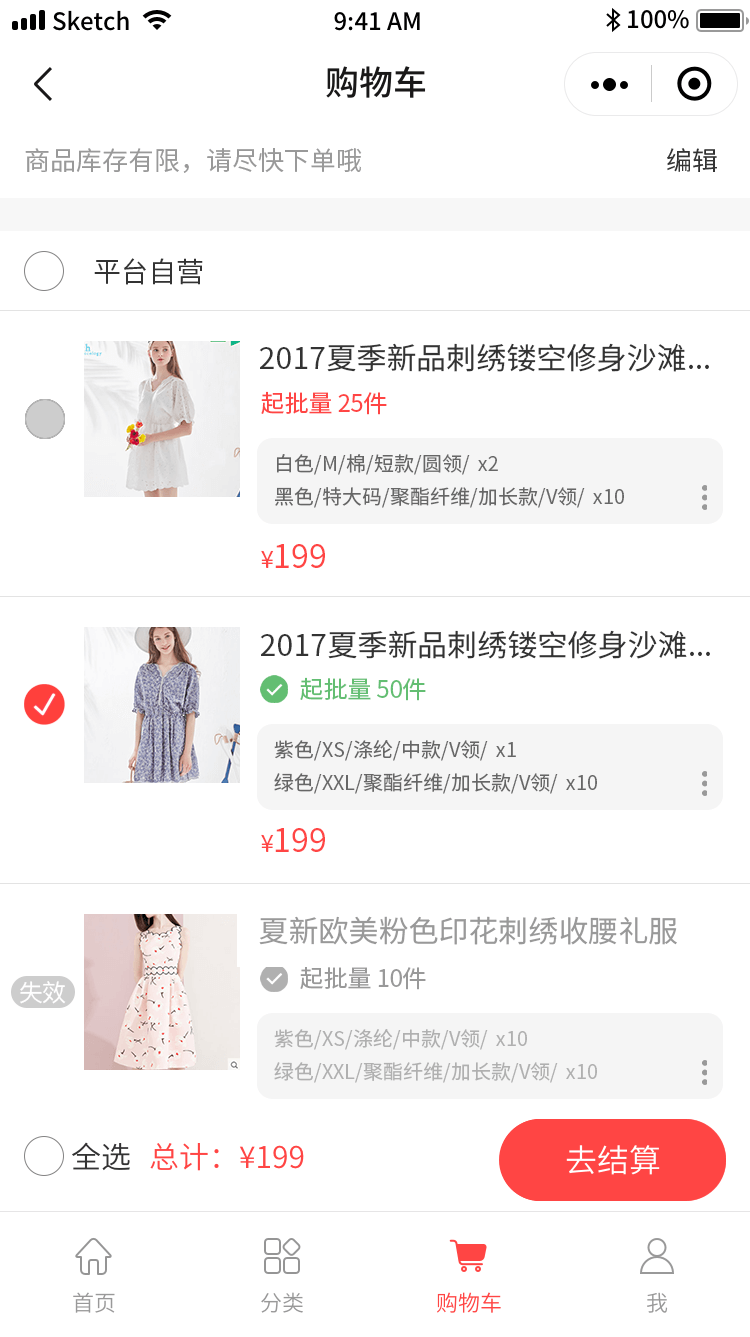Check the 全选 select-all box
This screenshot has width=750, height=1337.
point(45,1157)
